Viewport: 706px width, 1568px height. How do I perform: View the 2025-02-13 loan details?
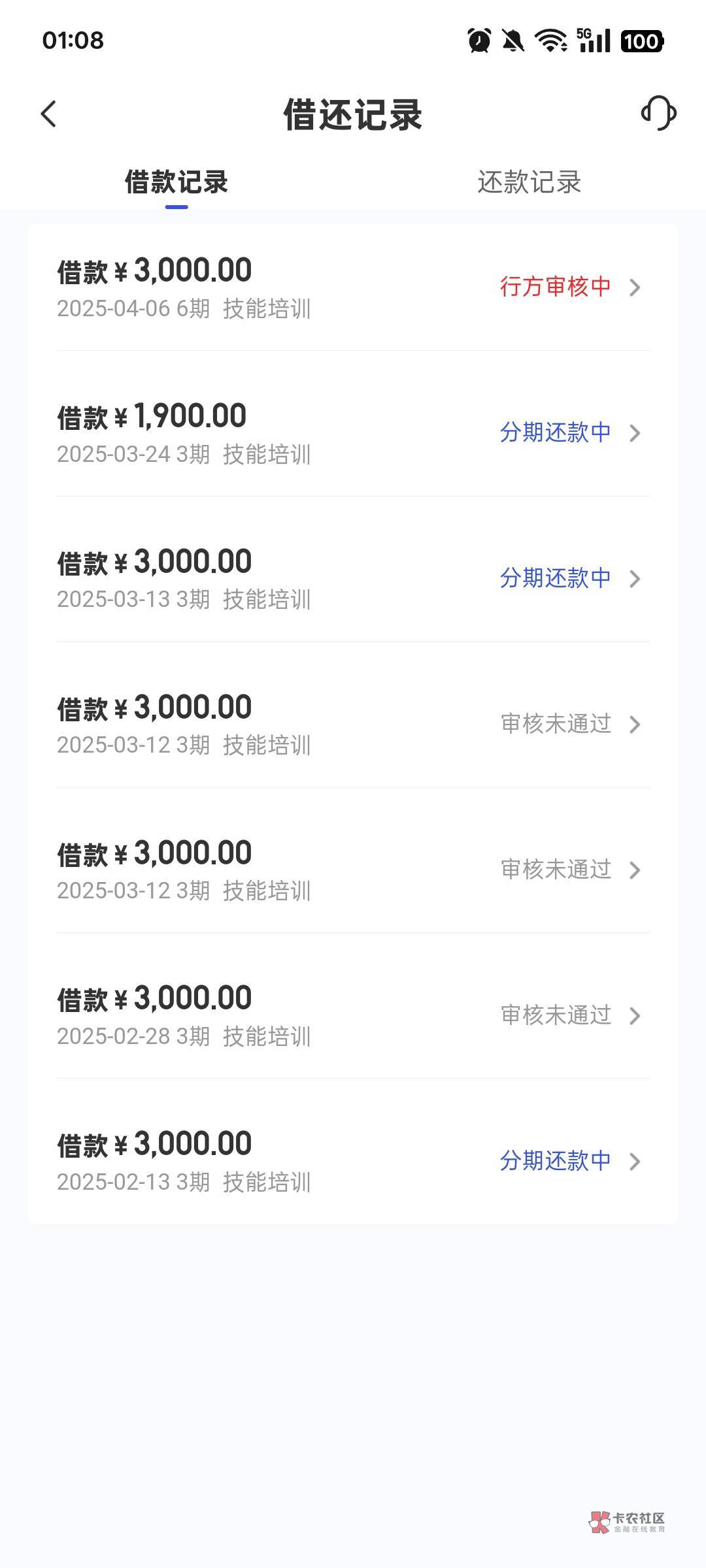tap(353, 1161)
